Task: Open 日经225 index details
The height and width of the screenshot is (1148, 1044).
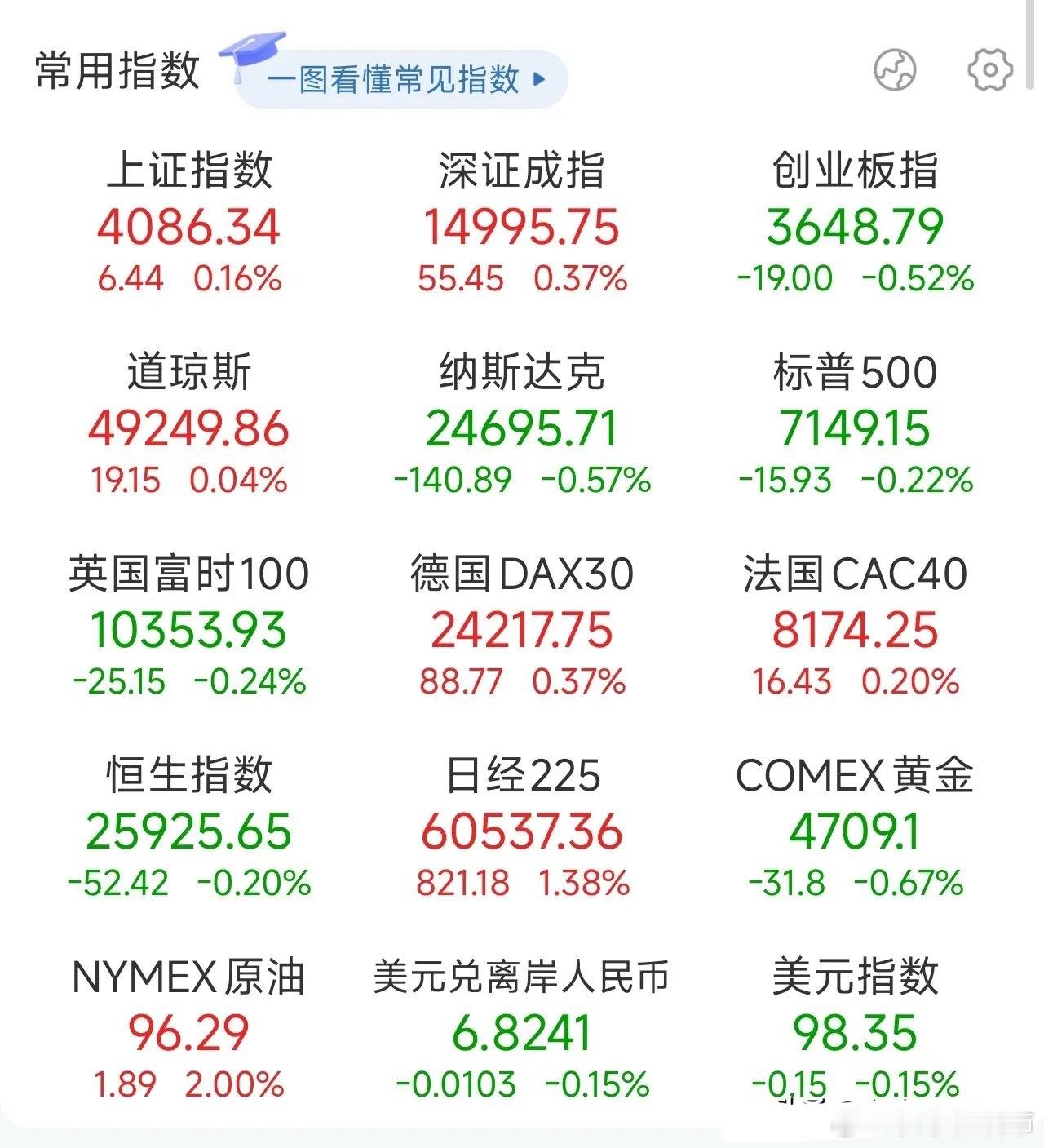Action: coord(522,829)
